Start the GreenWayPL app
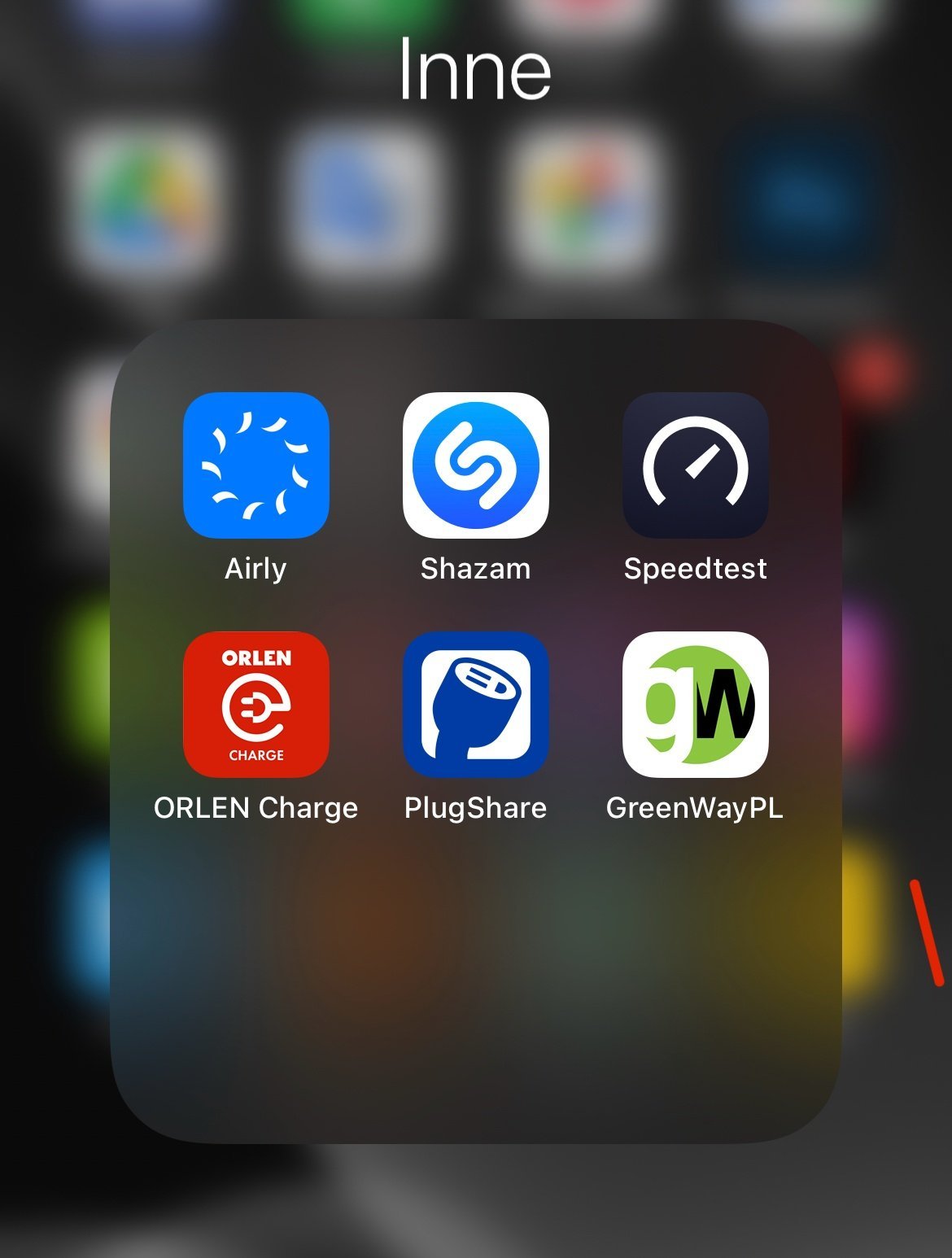952x1258 pixels. pos(695,705)
